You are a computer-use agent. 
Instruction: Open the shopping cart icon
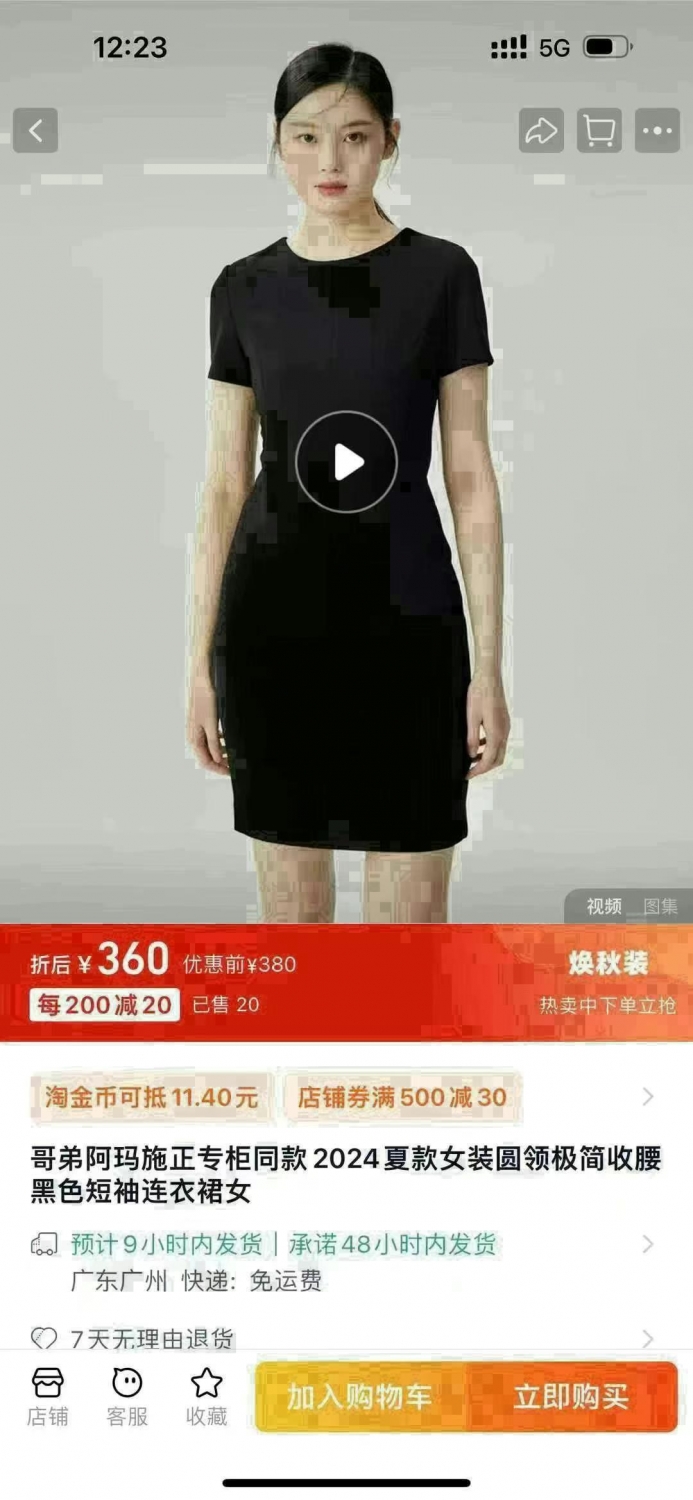click(599, 131)
